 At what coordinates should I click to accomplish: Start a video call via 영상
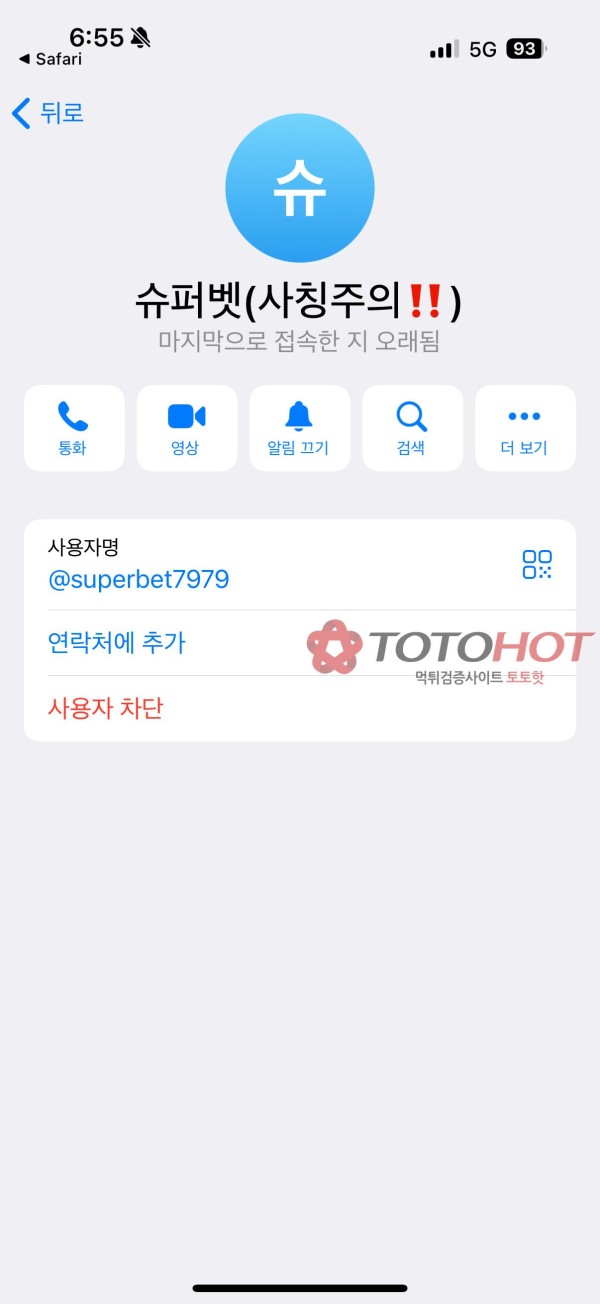click(187, 428)
